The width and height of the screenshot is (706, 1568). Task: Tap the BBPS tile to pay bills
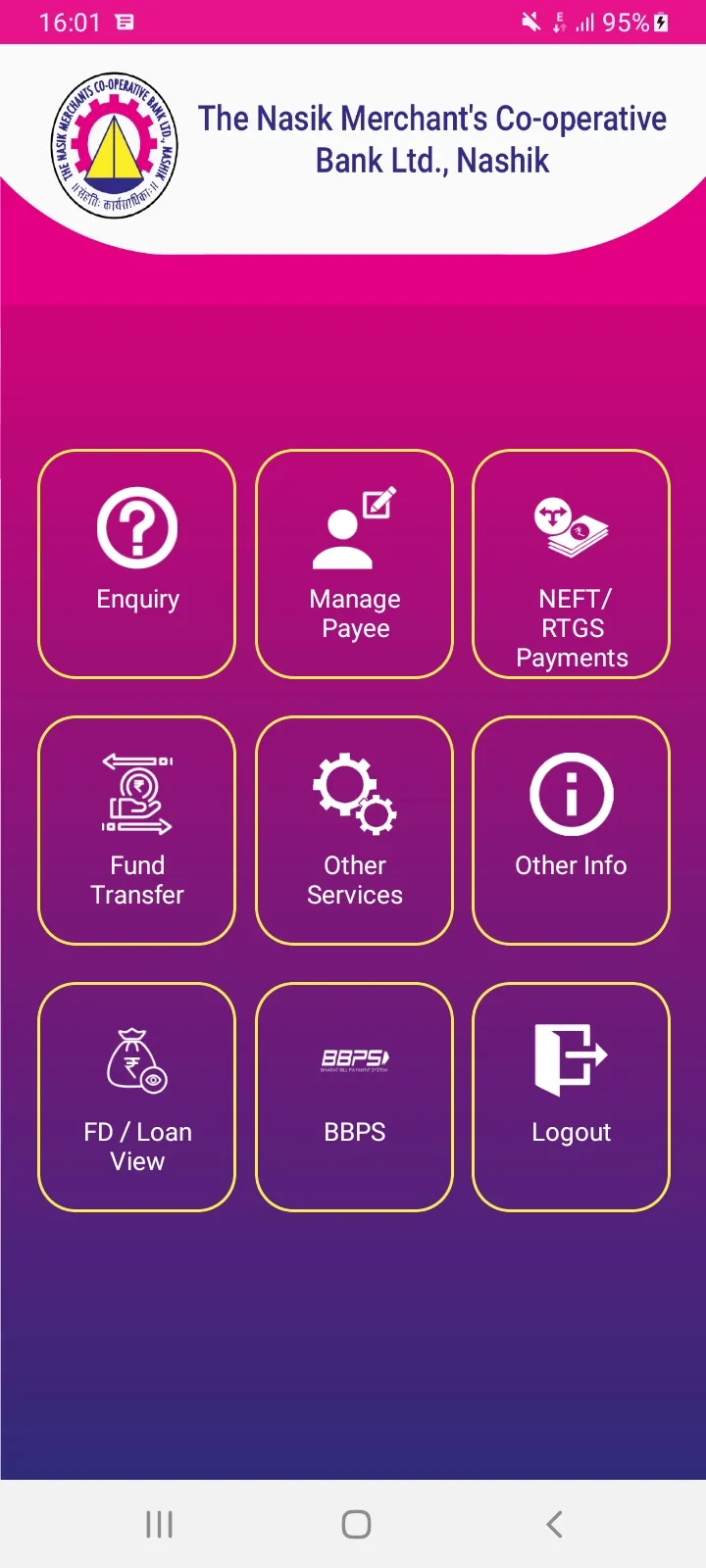click(x=354, y=1096)
